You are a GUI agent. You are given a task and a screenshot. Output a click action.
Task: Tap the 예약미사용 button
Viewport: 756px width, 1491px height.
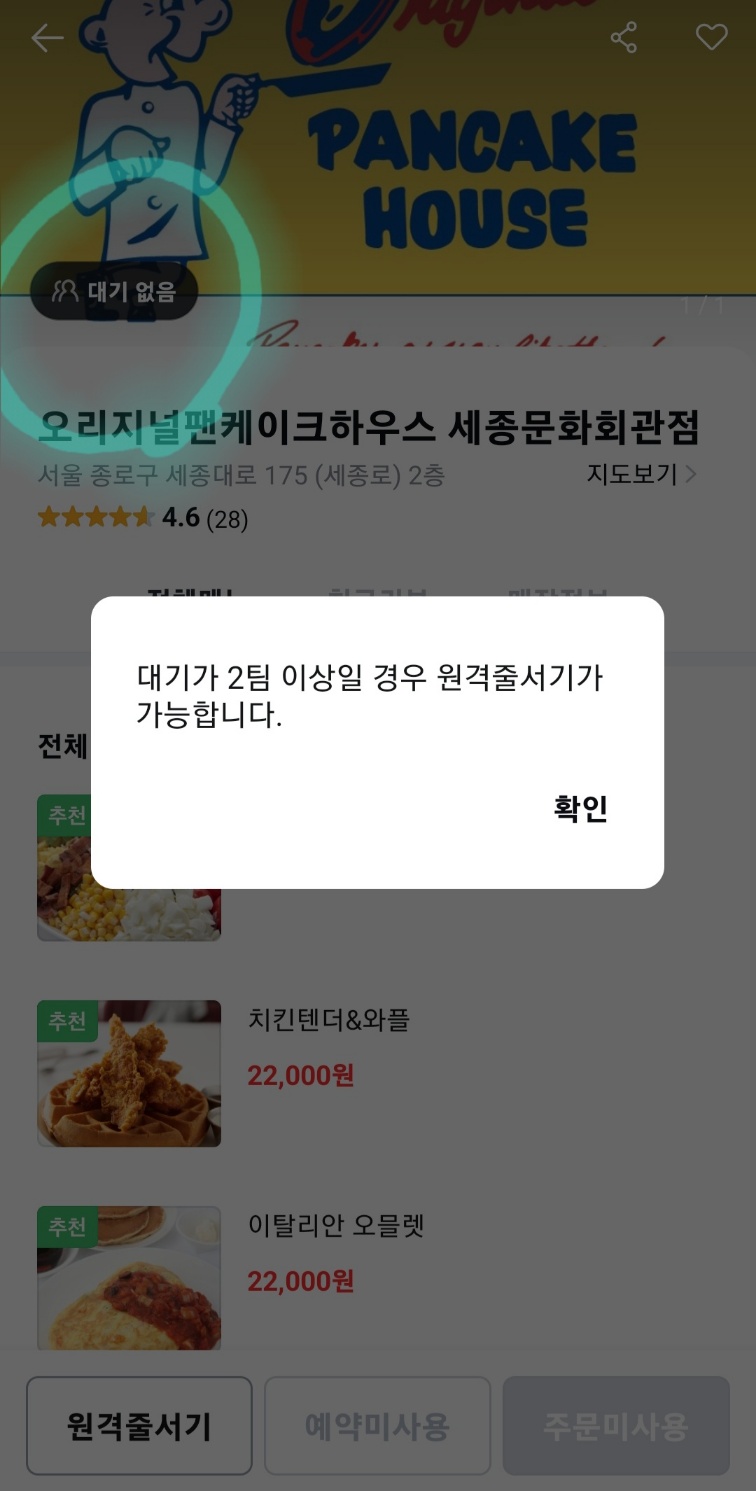[377, 1426]
